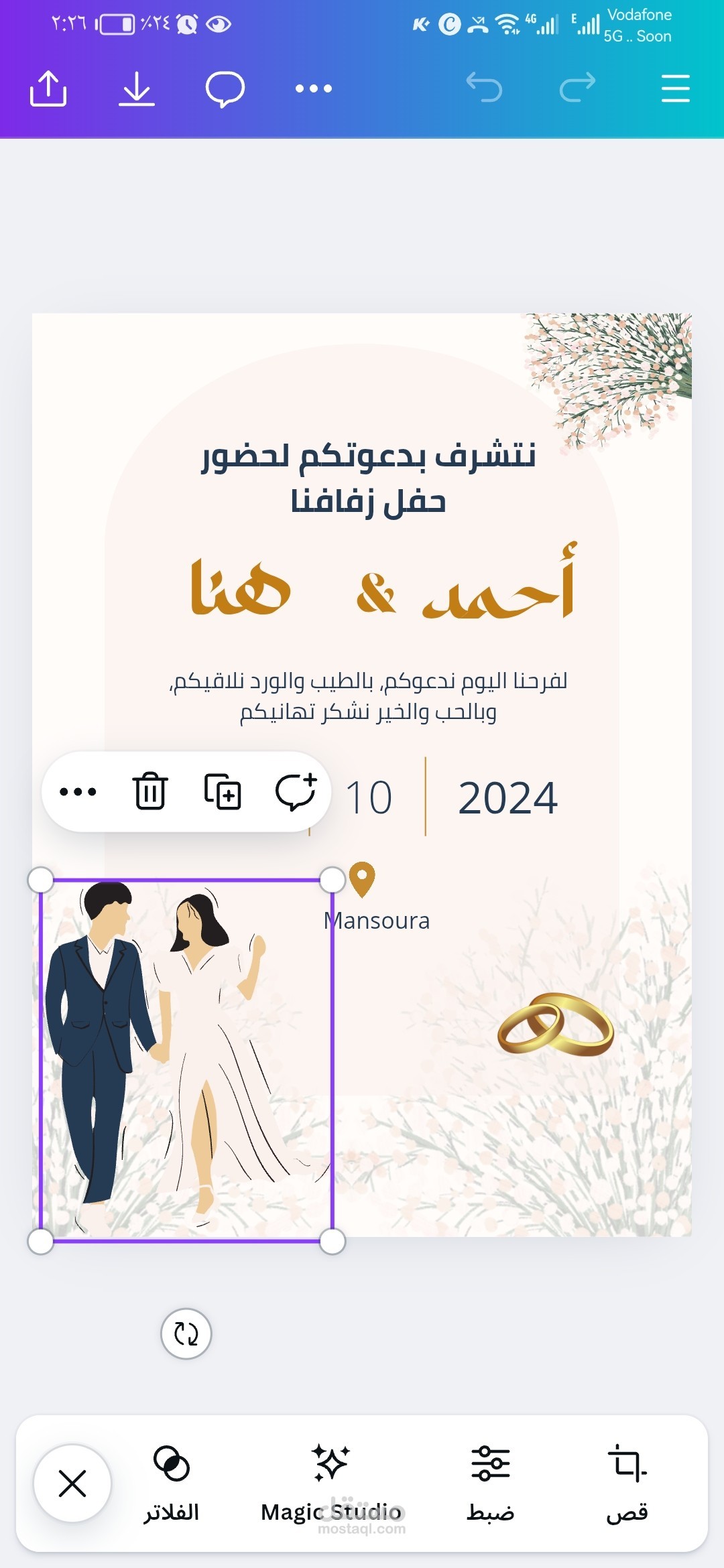Viewport: 724px width, 1568px height.
Task: Open Magic Studio tools
Action: click(x=331, y=1483)
